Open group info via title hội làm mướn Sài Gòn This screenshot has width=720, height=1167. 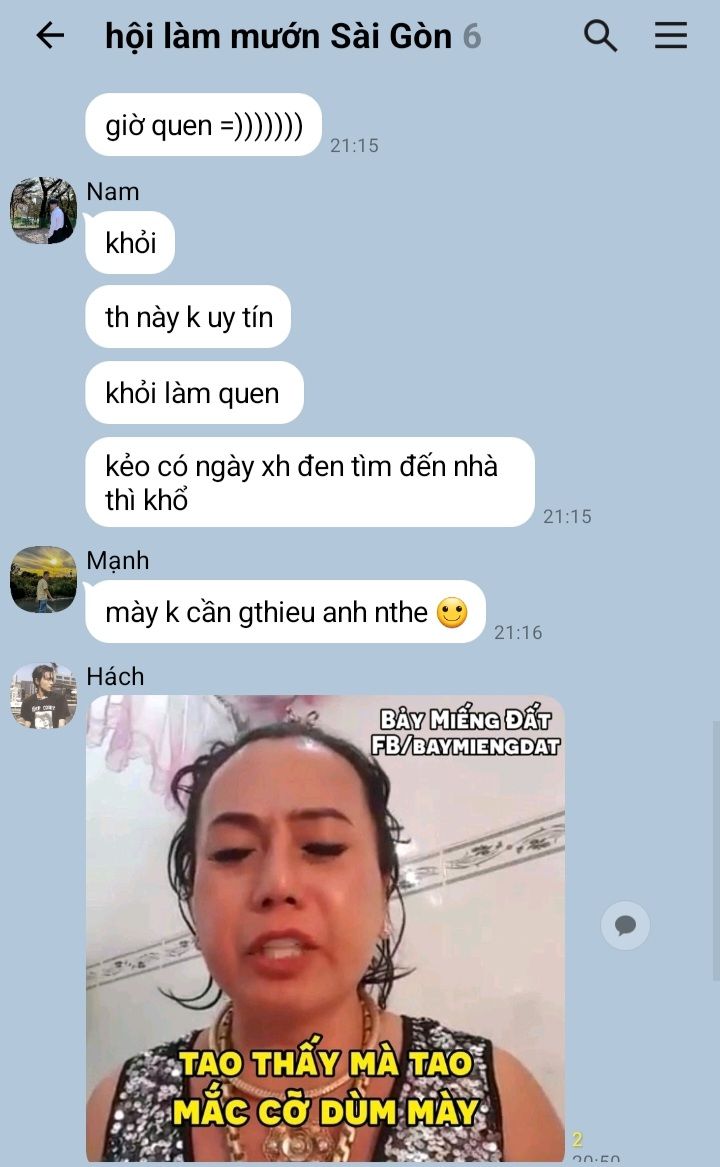(x=278, y=36)
